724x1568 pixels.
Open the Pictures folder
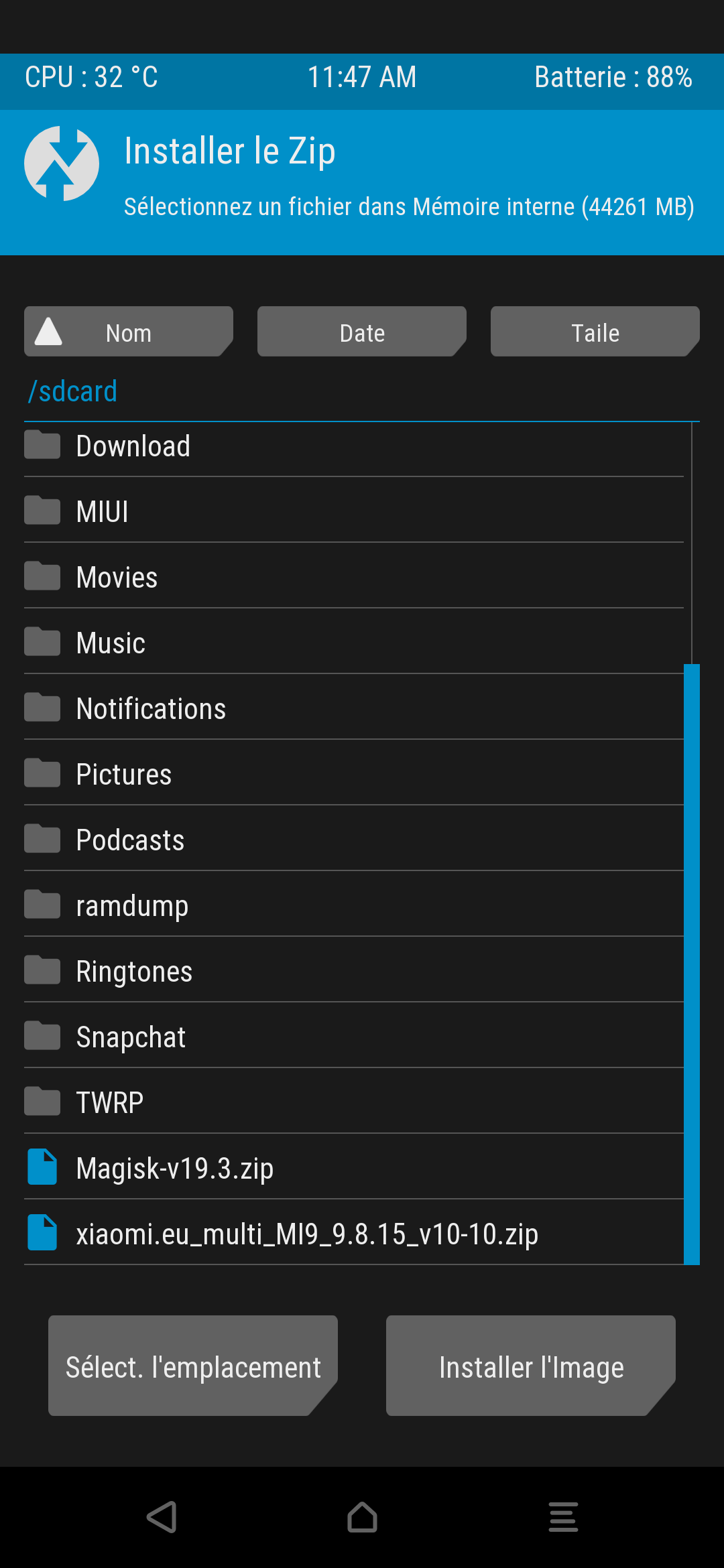(354, 773)
